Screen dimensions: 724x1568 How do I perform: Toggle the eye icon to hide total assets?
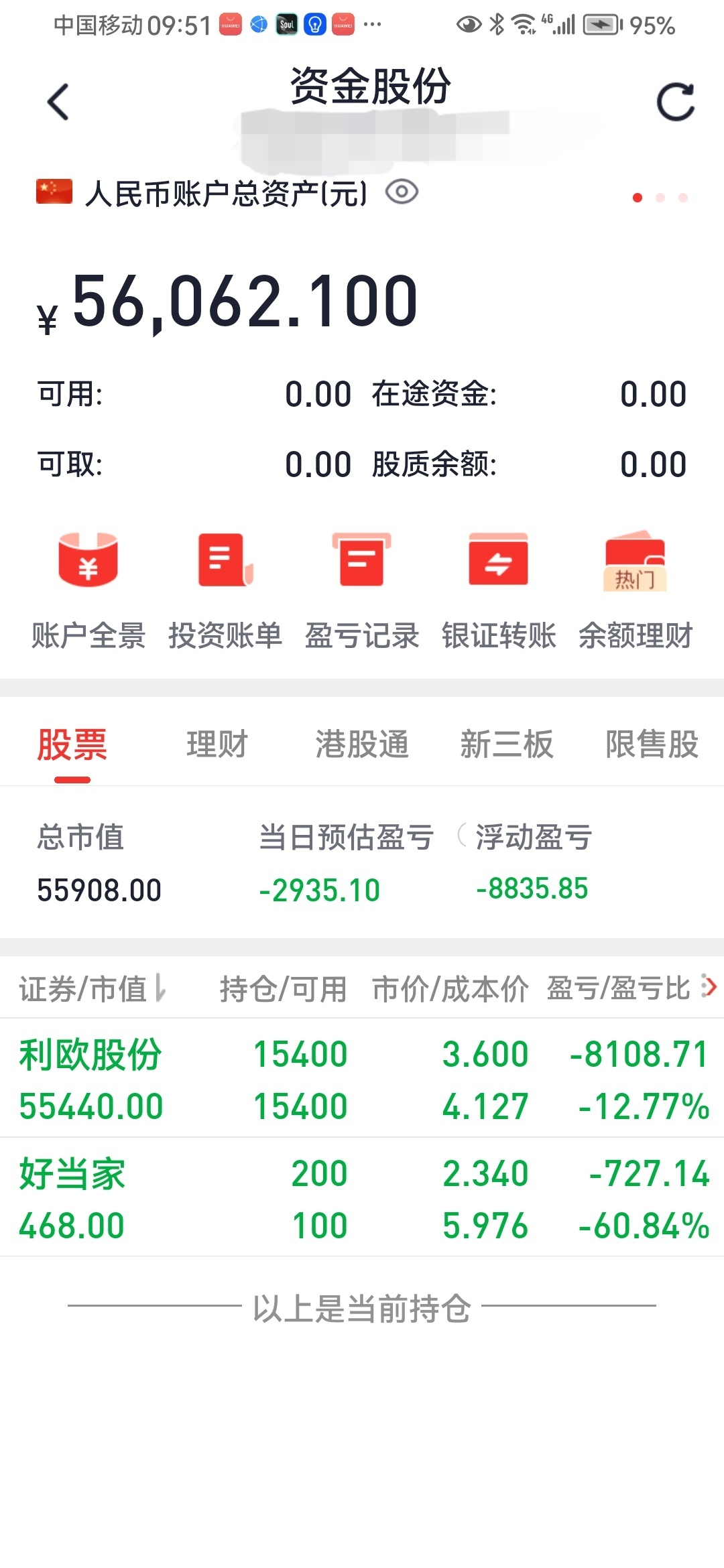(403, 194)
